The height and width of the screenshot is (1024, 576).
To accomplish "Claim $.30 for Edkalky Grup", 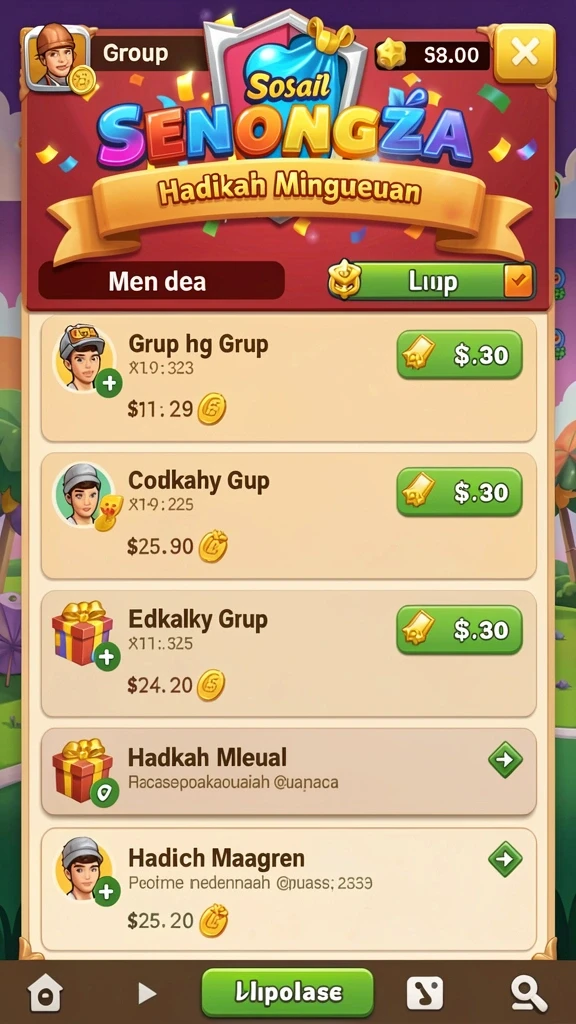I will pyautogui.click(x=459, y=630).
